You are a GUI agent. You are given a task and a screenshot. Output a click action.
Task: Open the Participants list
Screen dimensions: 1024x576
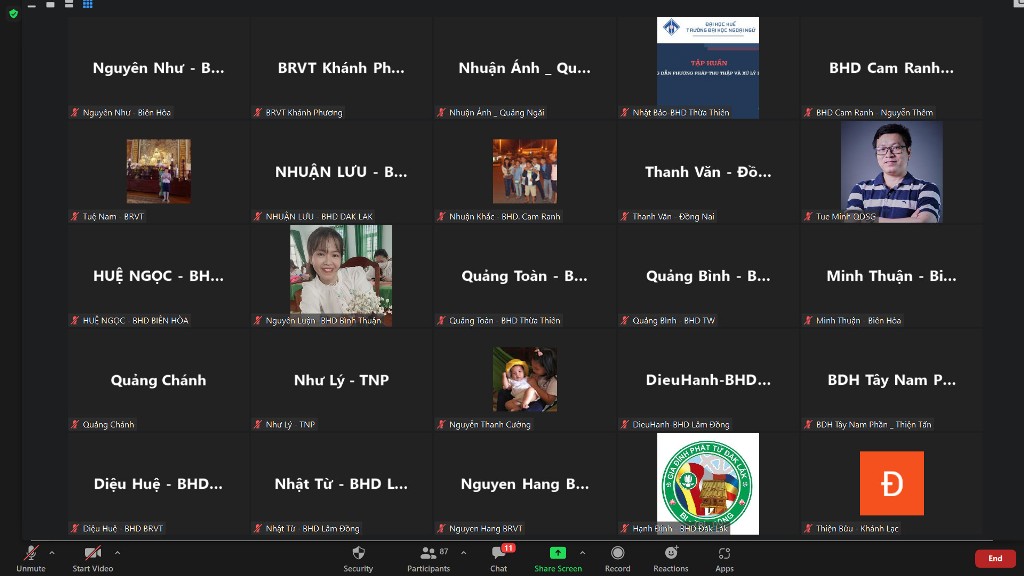[x=428, y=559]
